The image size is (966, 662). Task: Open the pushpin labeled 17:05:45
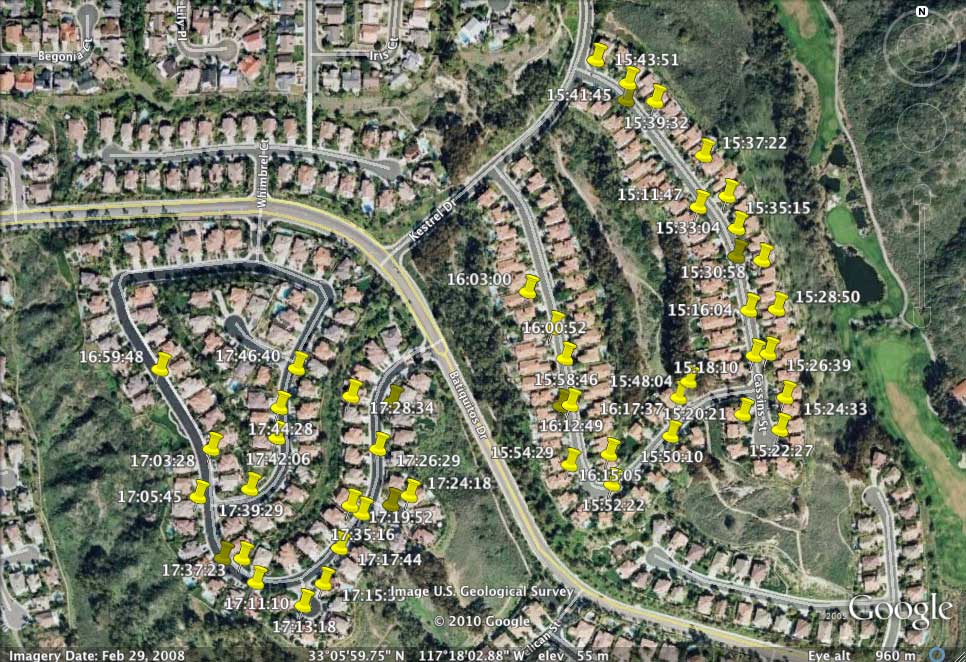coord(200,492)
